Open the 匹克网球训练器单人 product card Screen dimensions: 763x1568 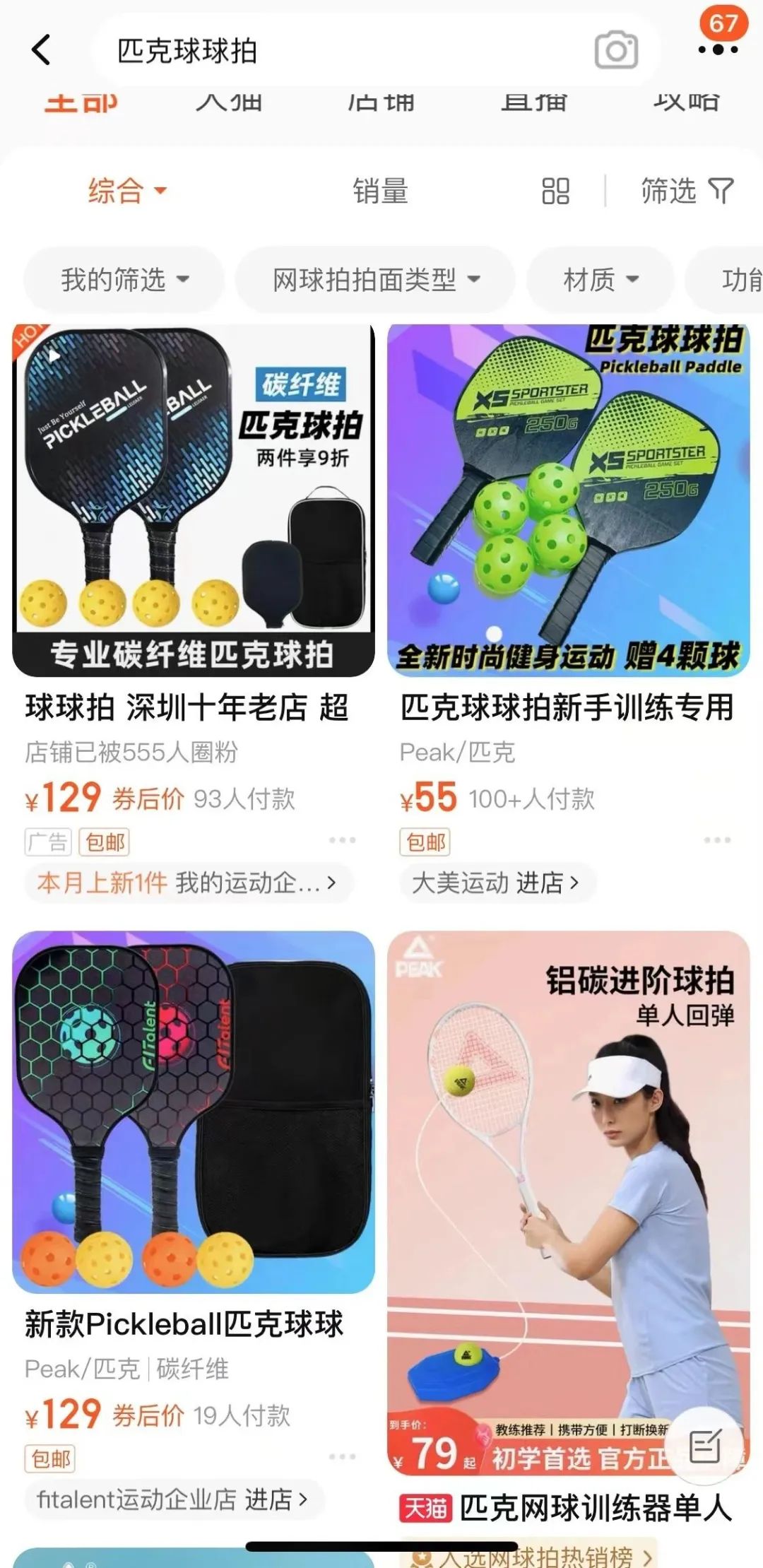[x=568, y=1201]
